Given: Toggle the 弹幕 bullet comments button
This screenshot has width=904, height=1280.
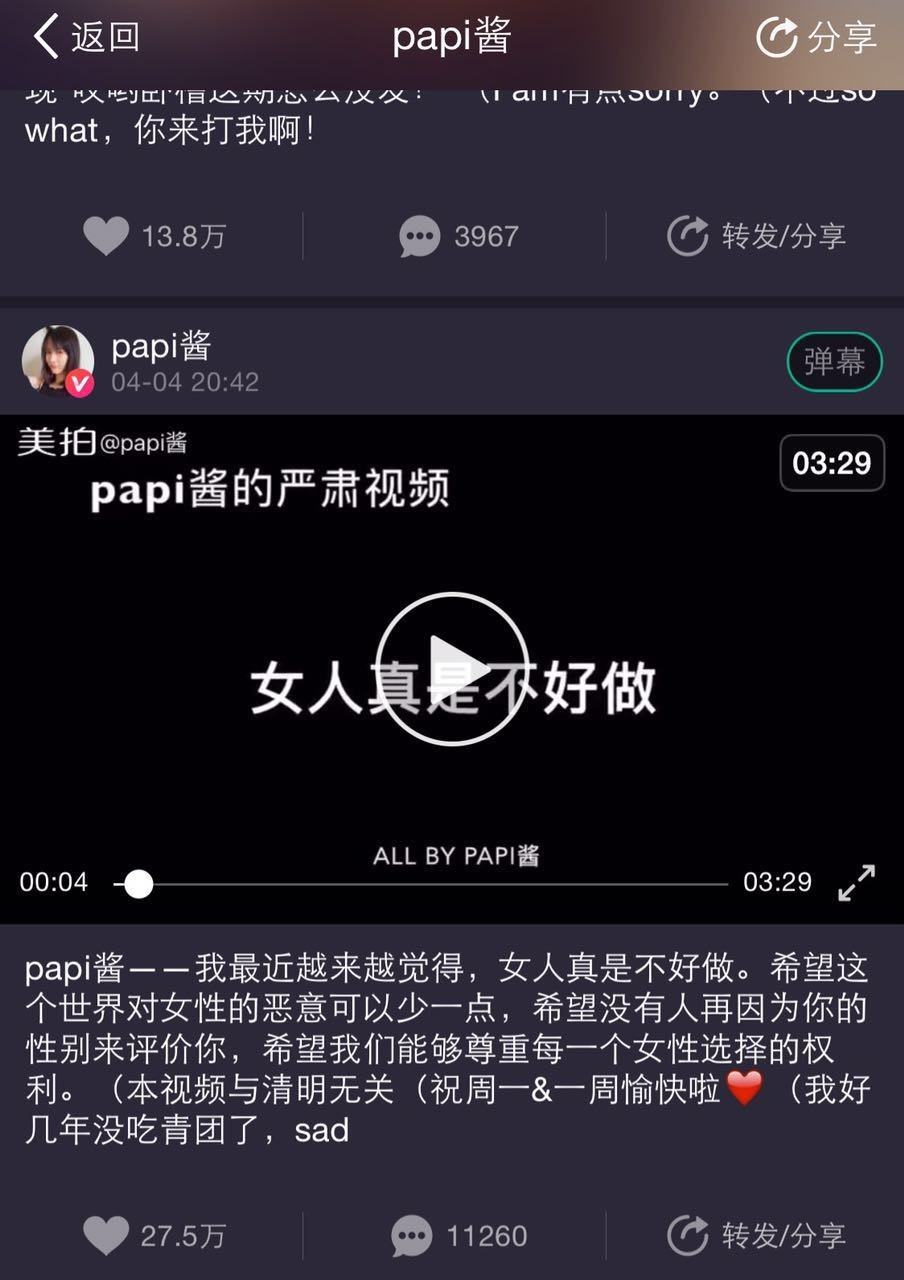Looking at the screenshot, I should (x=834, y=361).
